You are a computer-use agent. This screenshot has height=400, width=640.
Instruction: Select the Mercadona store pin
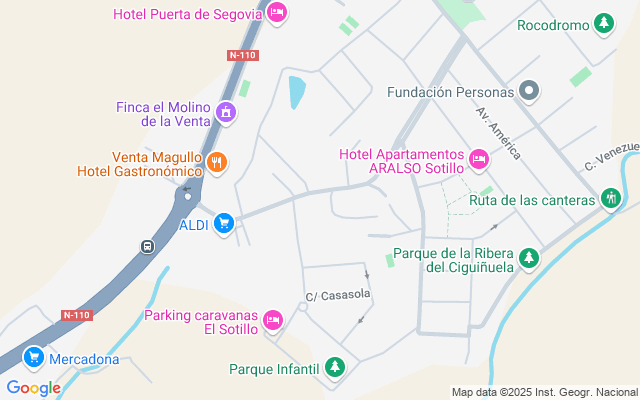tap(33, 357)
